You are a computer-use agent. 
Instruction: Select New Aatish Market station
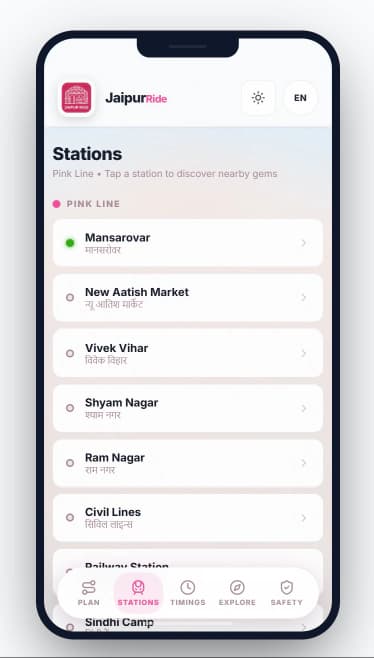tap(188, 298)
